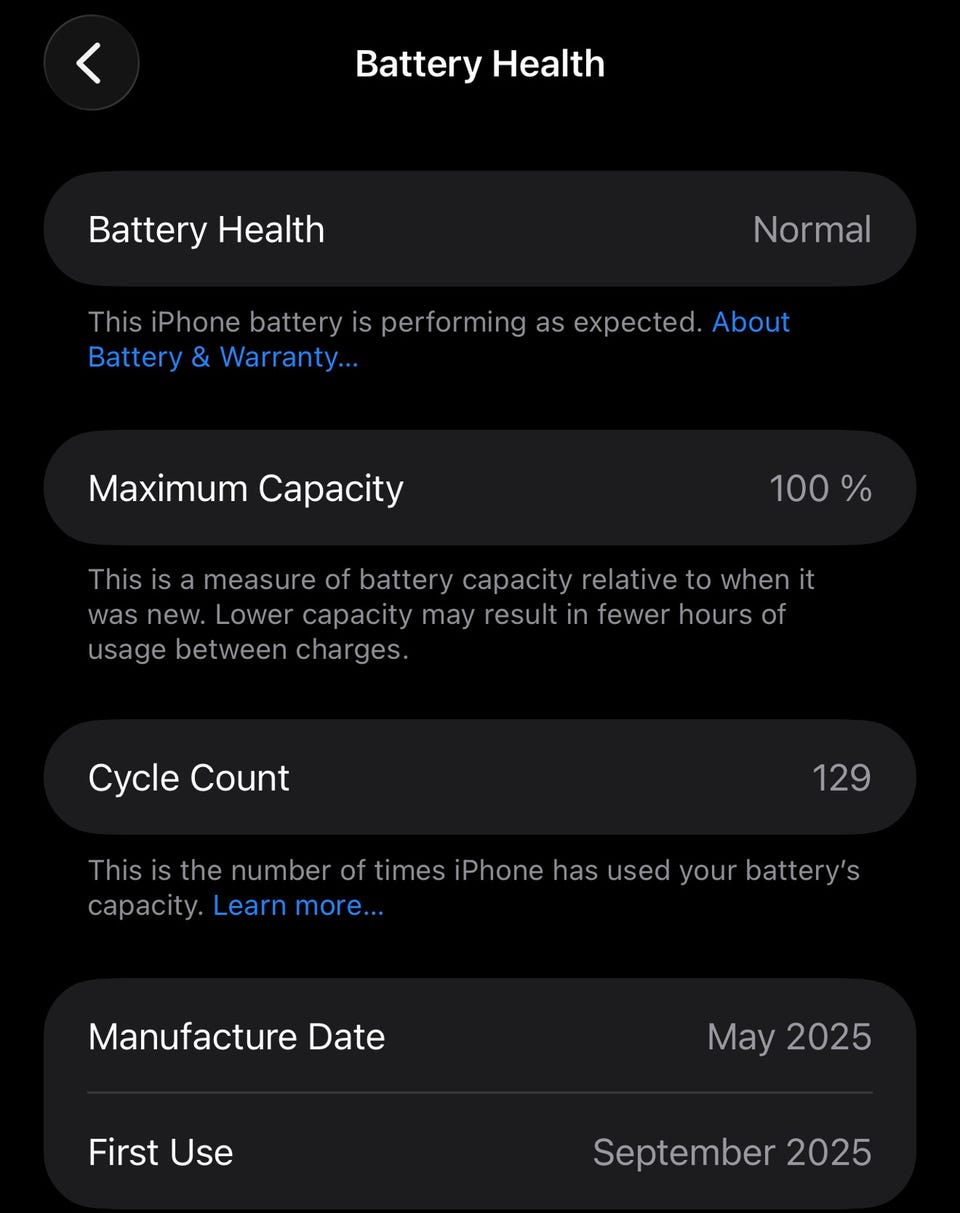The height and width of the screenshot is (1213, 960).
Task: Go back from Battery Health
Action: click(90, 63)
